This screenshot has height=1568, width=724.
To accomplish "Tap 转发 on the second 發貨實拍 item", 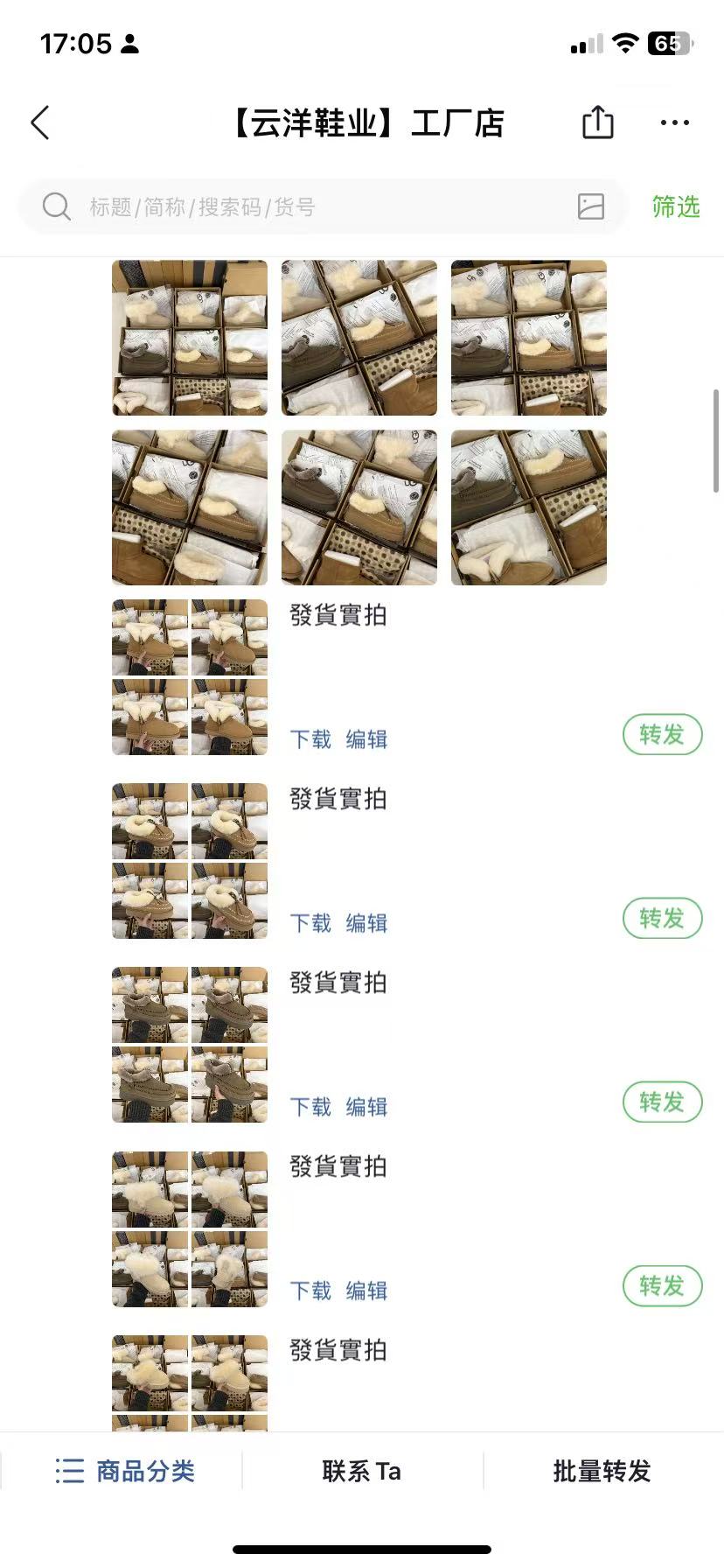I will coord(662,919).
